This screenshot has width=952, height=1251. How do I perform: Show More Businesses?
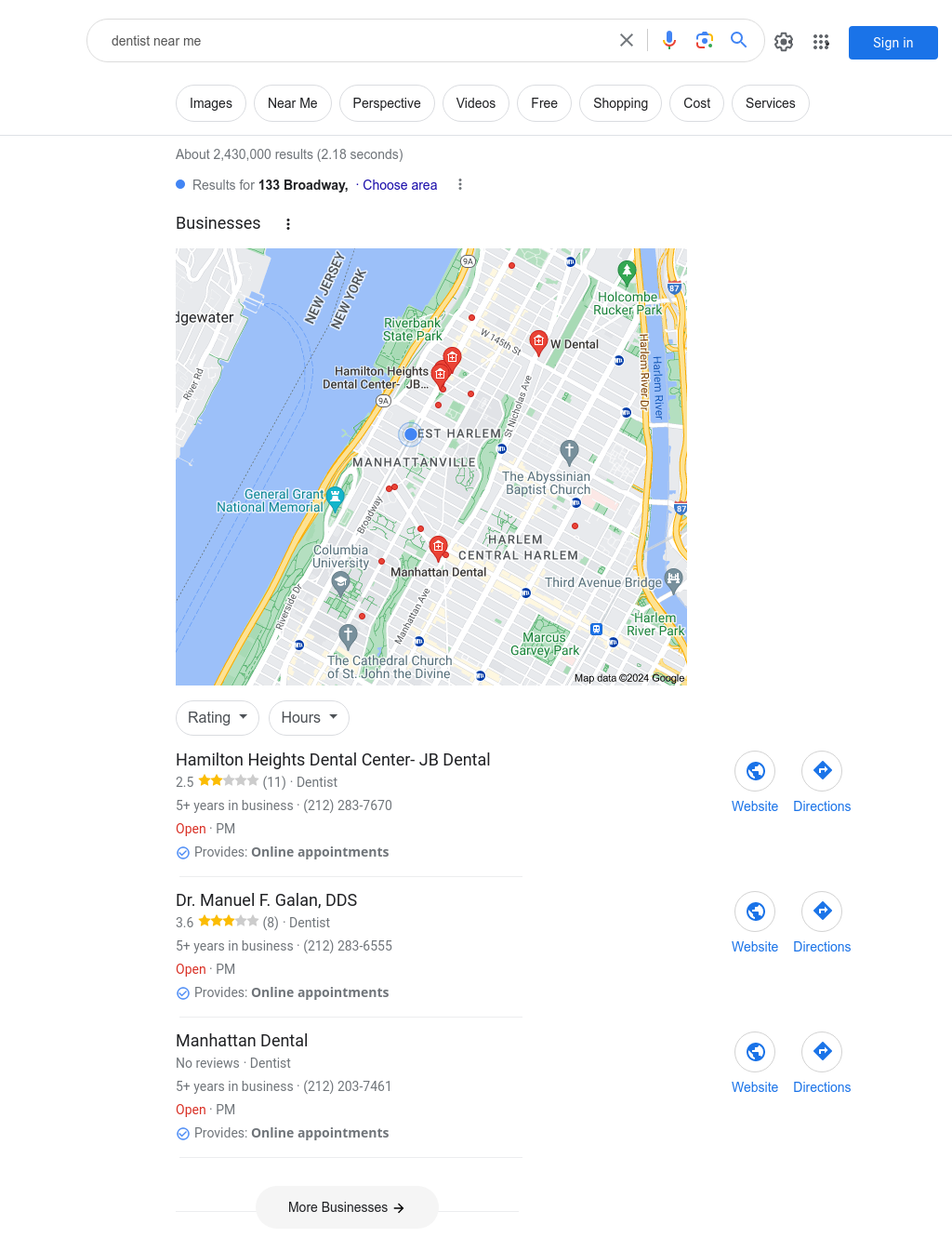point(347,1207)
